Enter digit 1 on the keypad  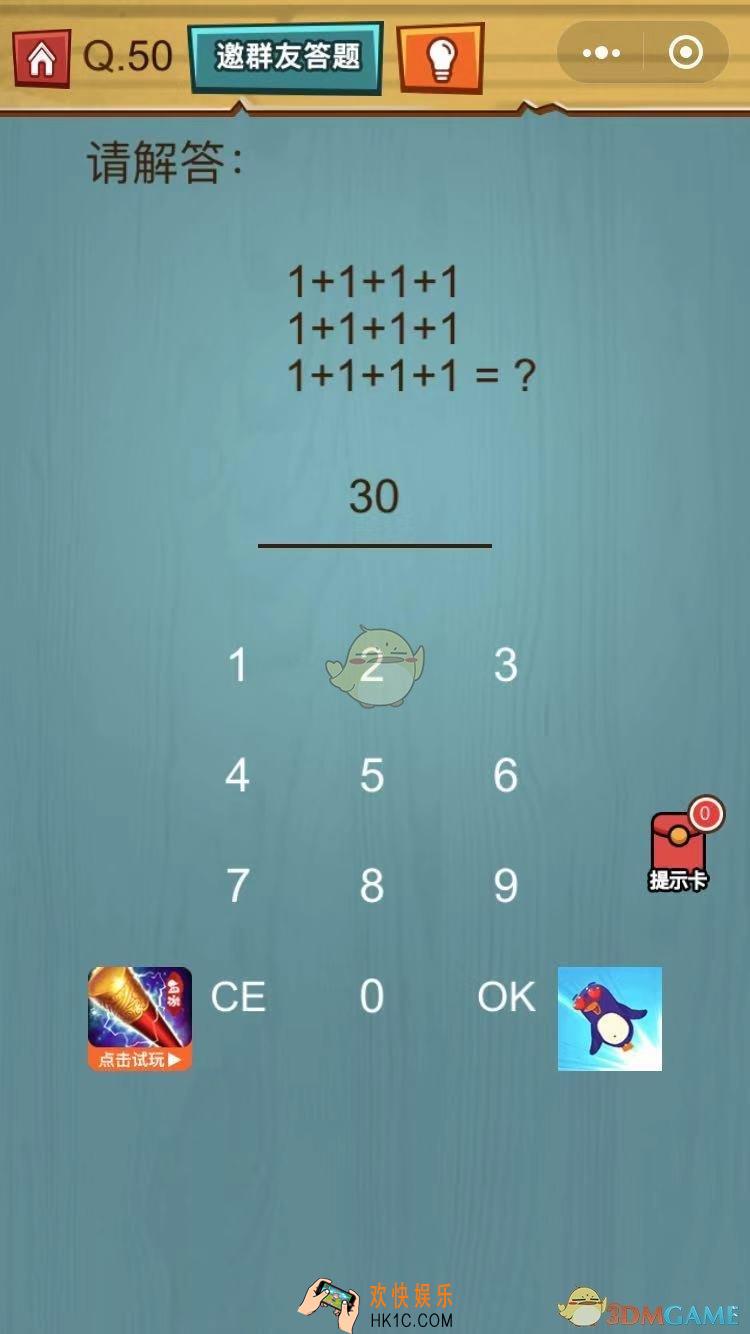tap(238, 665)
